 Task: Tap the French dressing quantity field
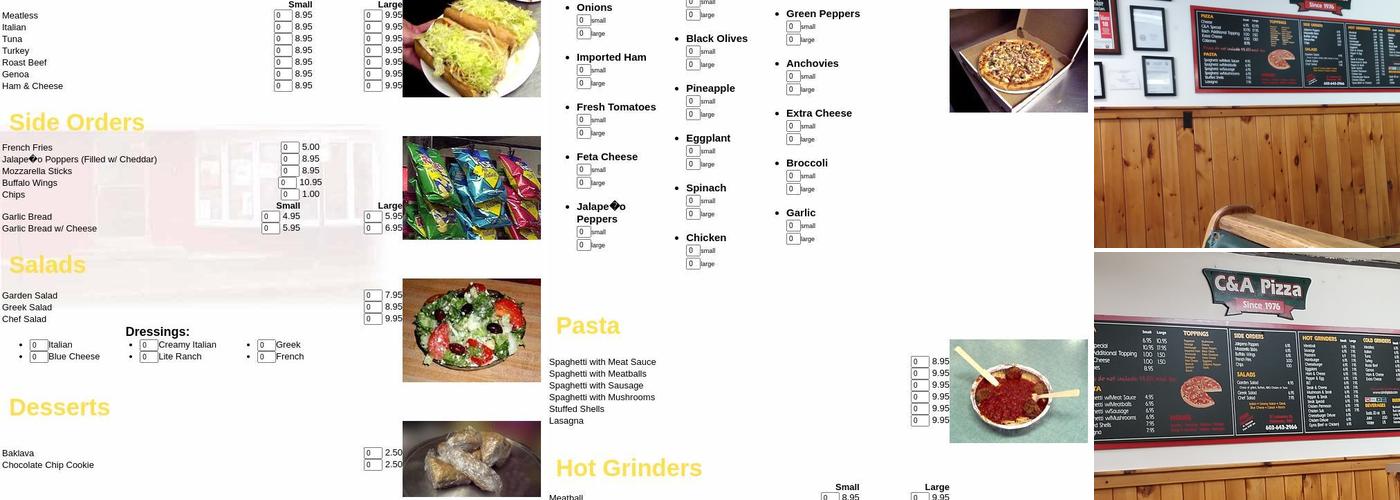coord(266,357)
